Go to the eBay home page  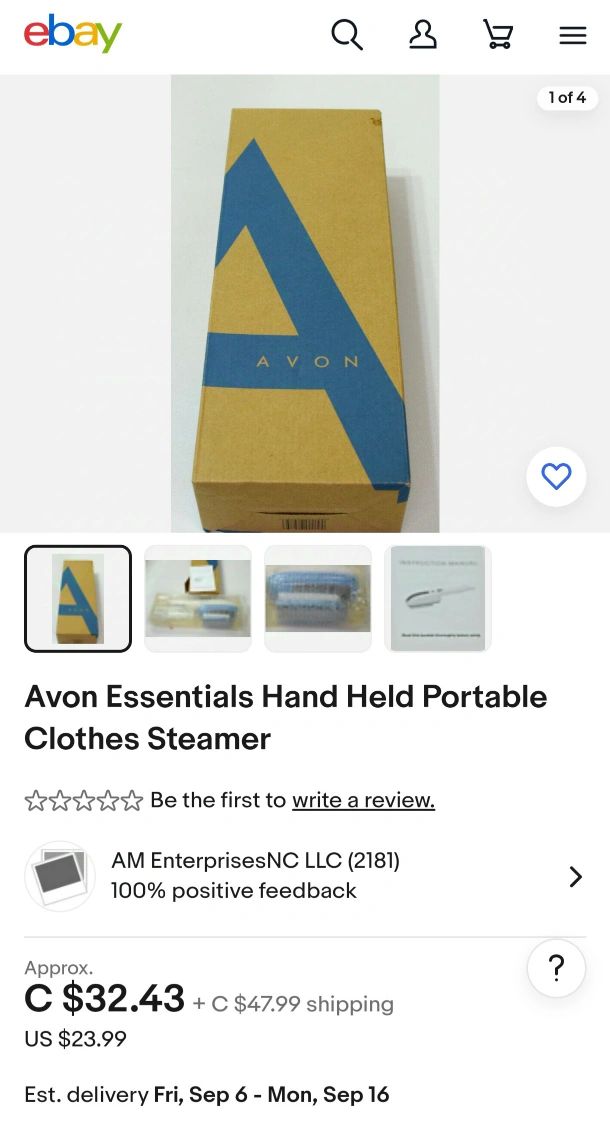pos(72,35)
